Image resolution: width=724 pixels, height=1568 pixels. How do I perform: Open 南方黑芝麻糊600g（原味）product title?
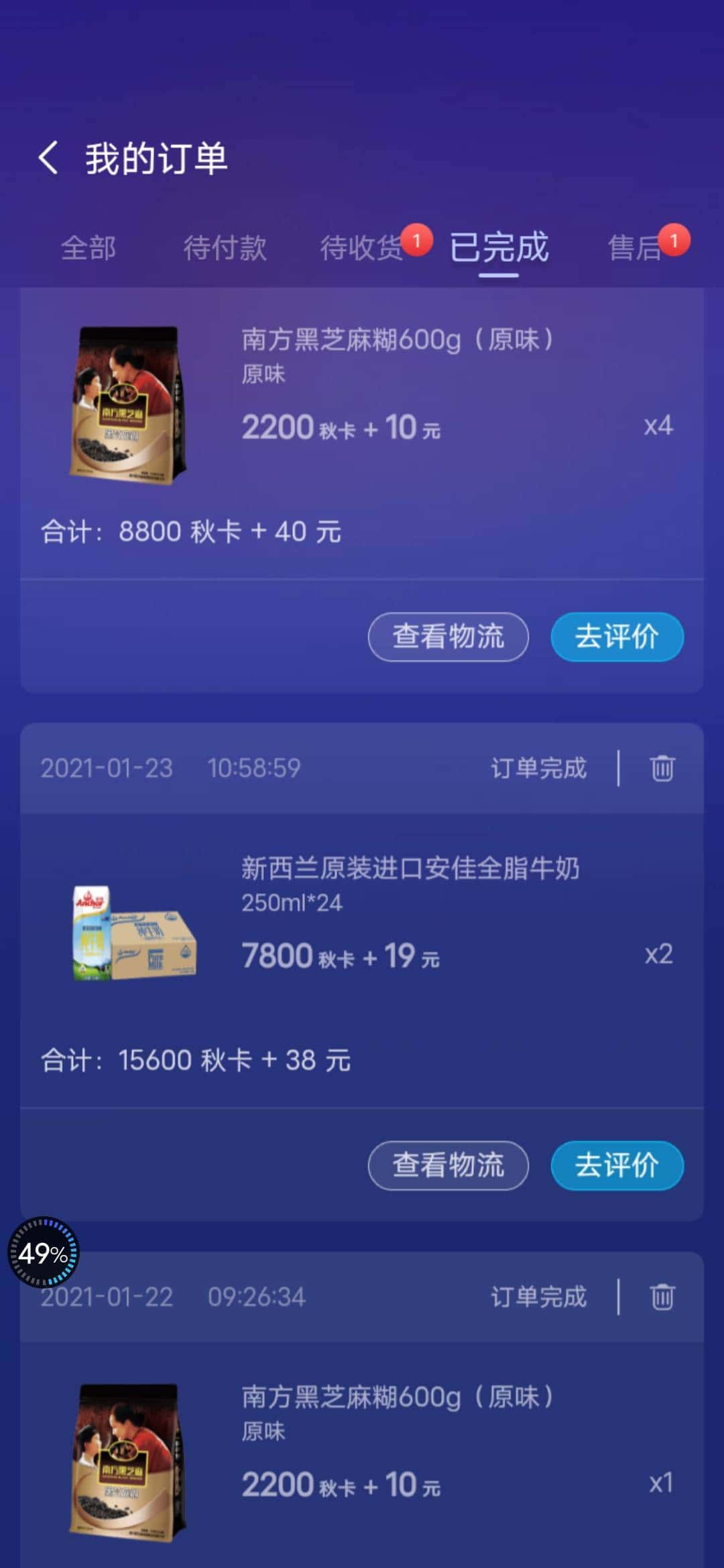(400, 340)
